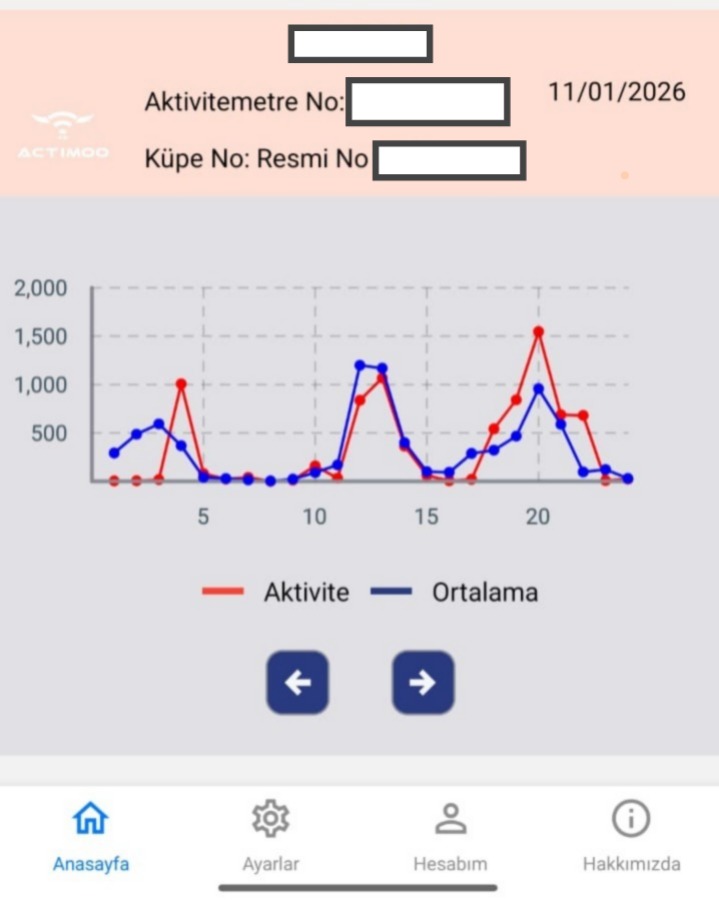
Task: Switch to the Ayarlar tab
Action: (270, 837)
